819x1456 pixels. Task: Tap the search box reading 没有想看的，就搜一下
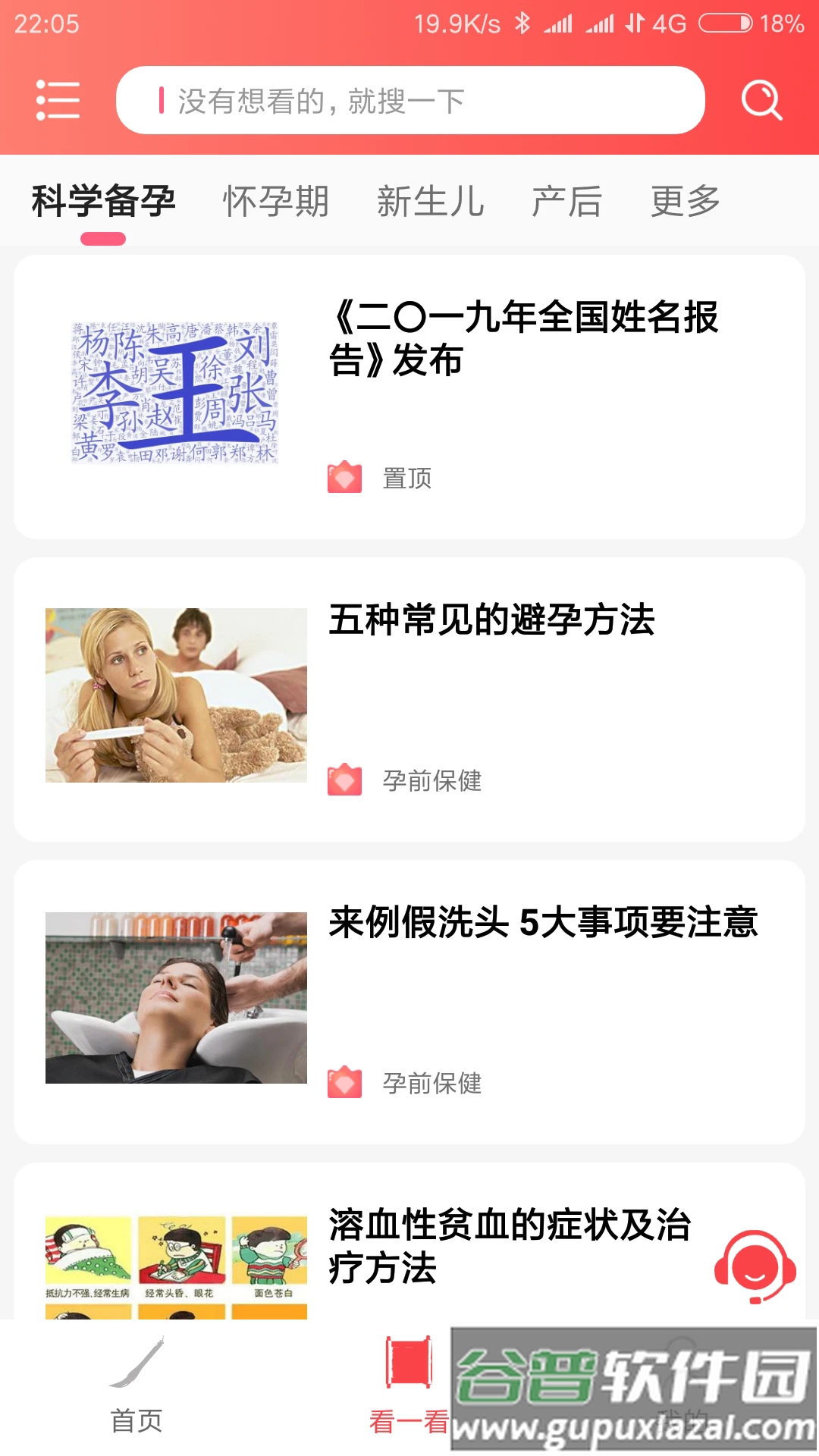413,99
